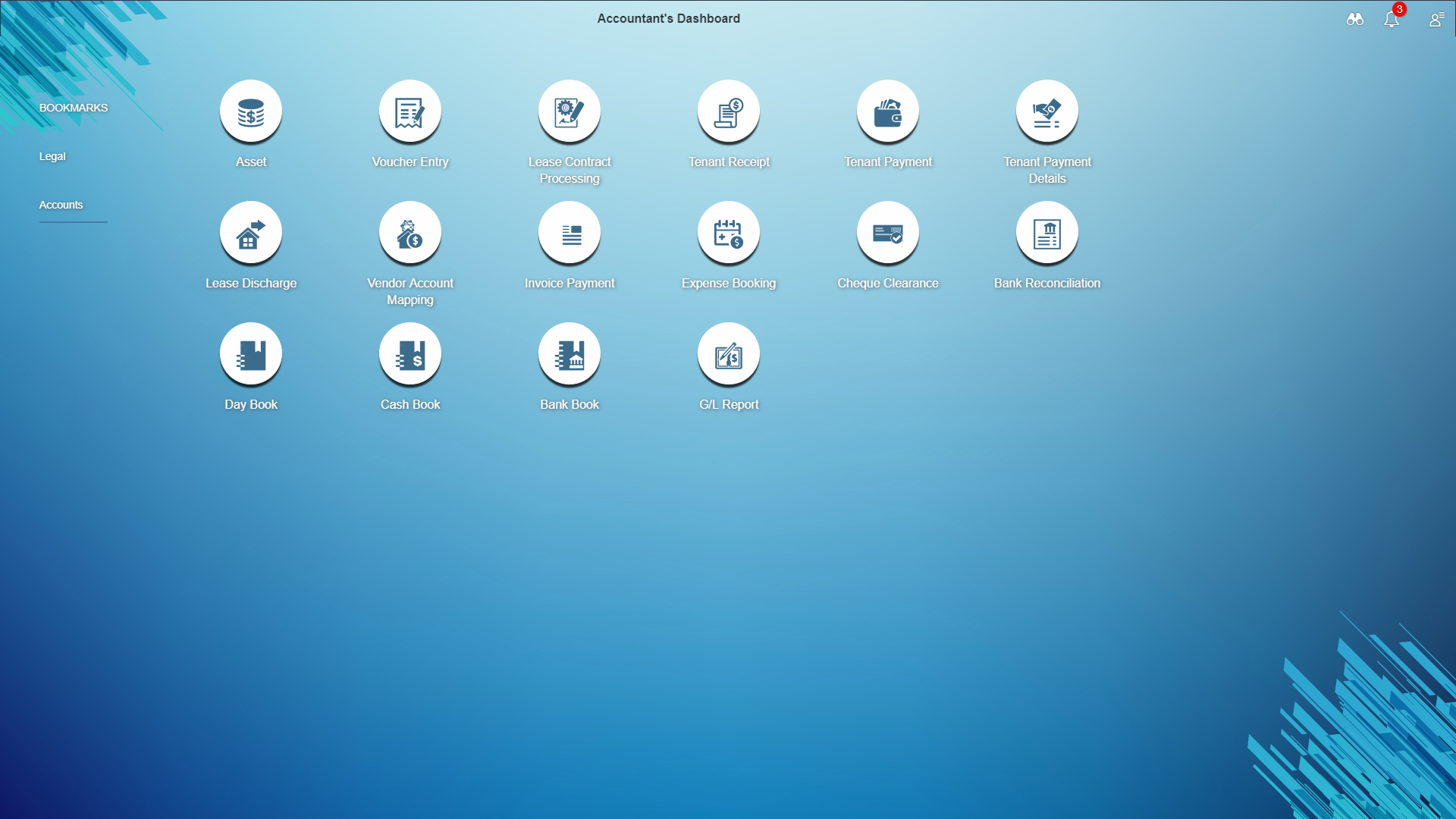1456x819 pixels.
Task: Launch Cheque Clearance
Action: coord(888,233)
